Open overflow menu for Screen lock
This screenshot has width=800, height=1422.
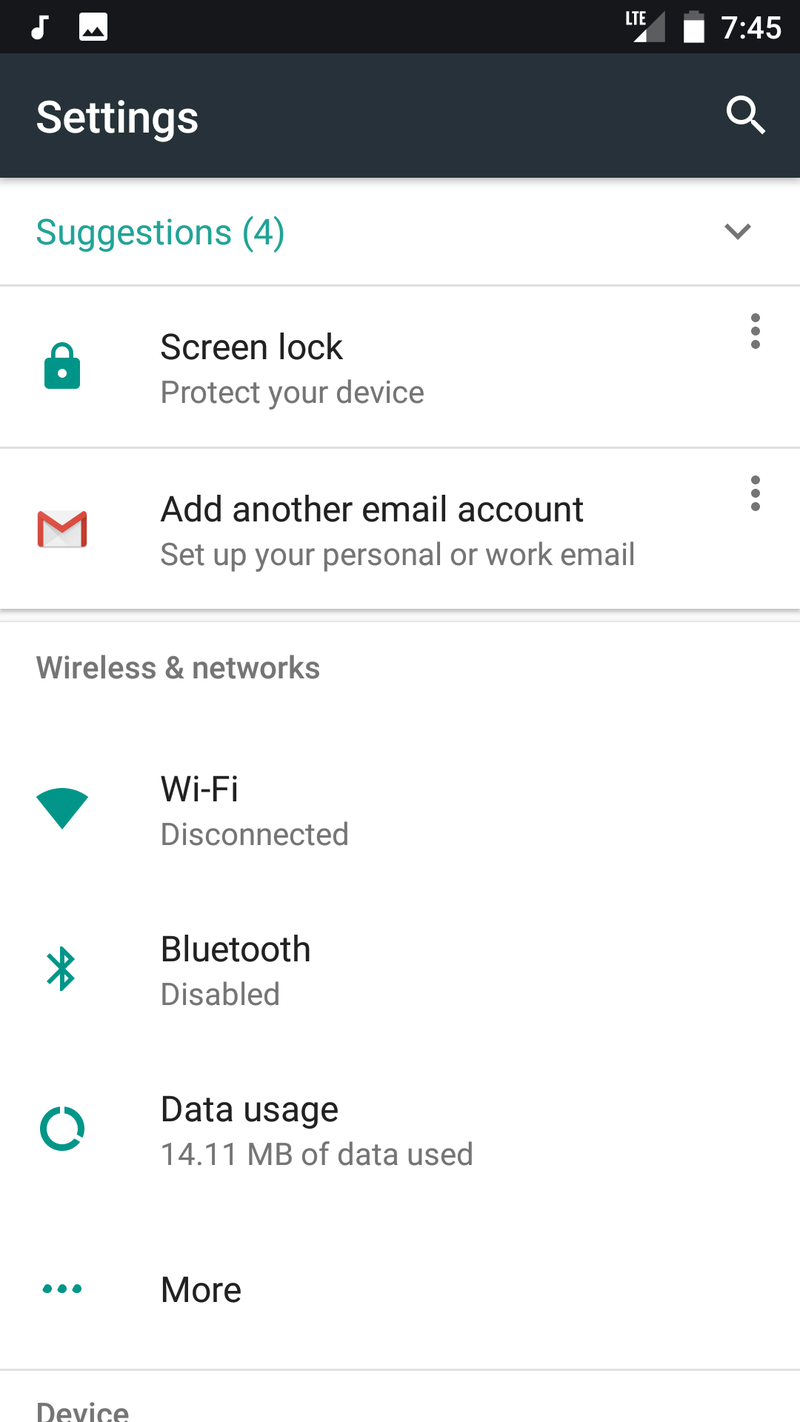[x=755, y=331]
